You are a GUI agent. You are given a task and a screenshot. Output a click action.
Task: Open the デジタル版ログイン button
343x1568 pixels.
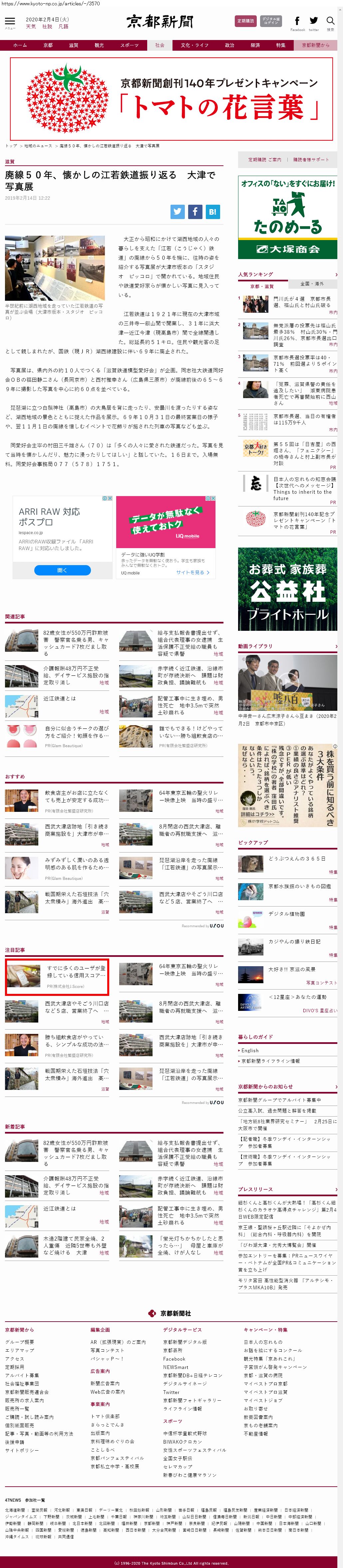click(271, 21)
